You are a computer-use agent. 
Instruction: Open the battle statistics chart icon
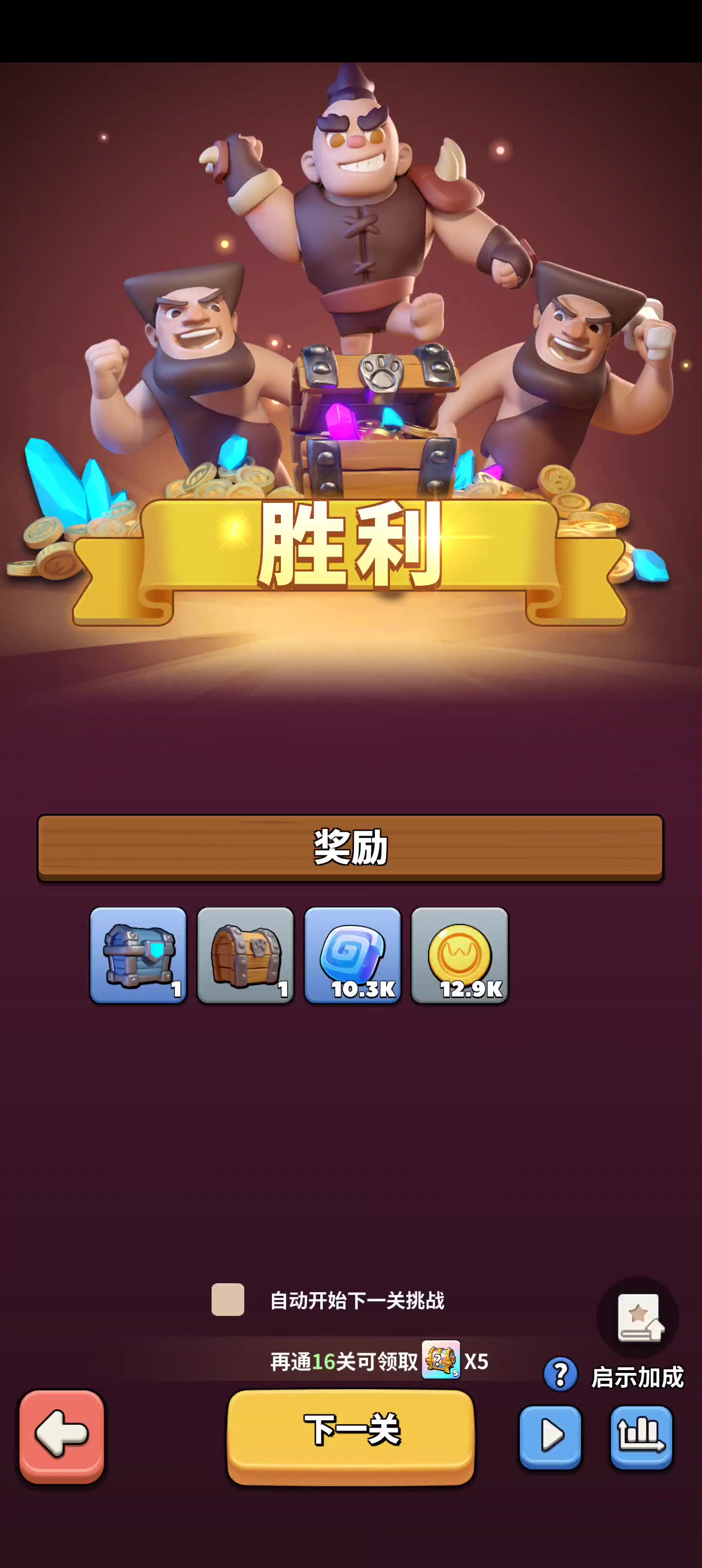coord(642,1436)
